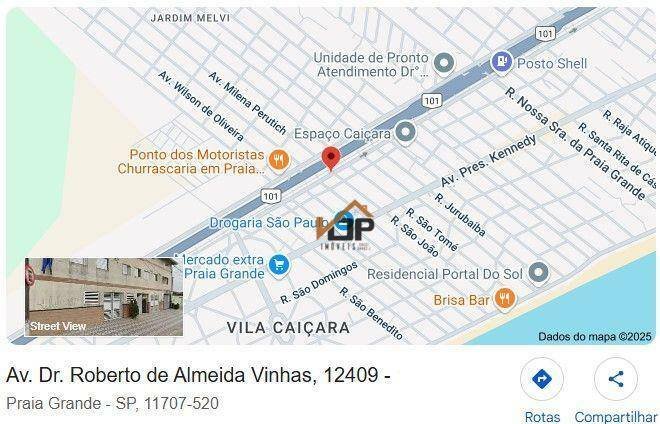Get directions with the Rotas button

tap(542, 380)
